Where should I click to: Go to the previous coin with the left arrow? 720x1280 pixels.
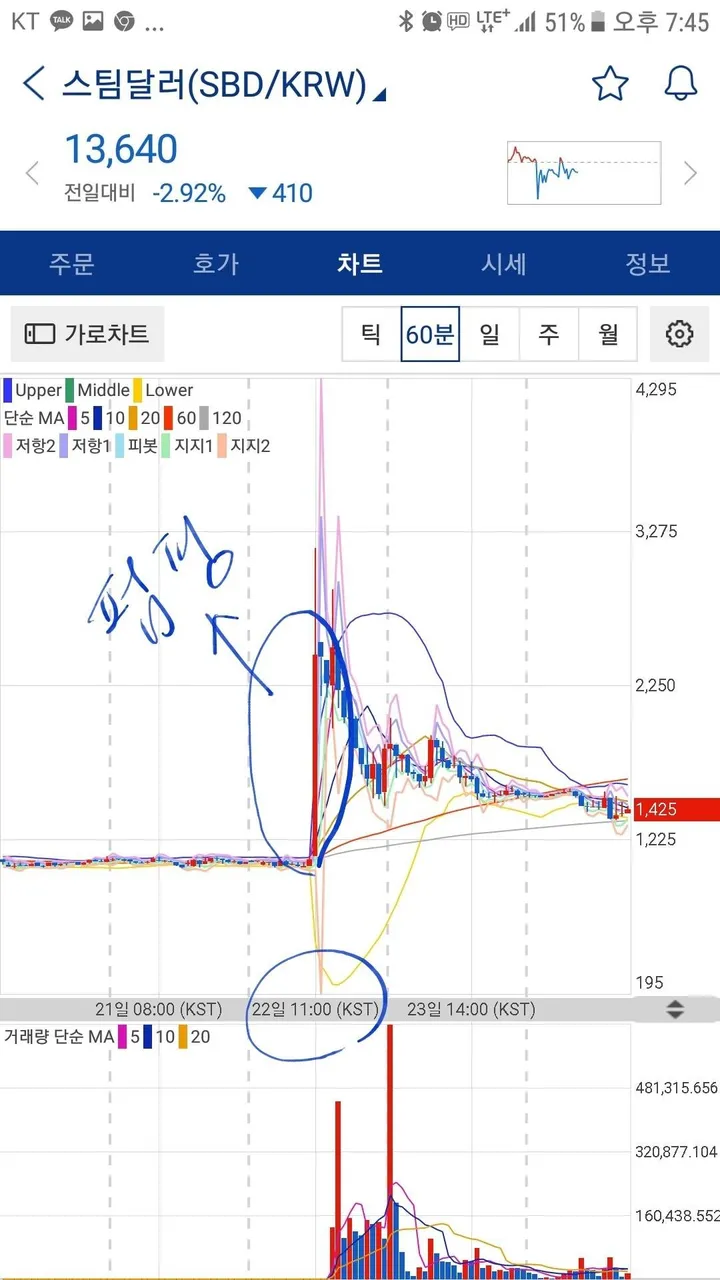[32, 174]
